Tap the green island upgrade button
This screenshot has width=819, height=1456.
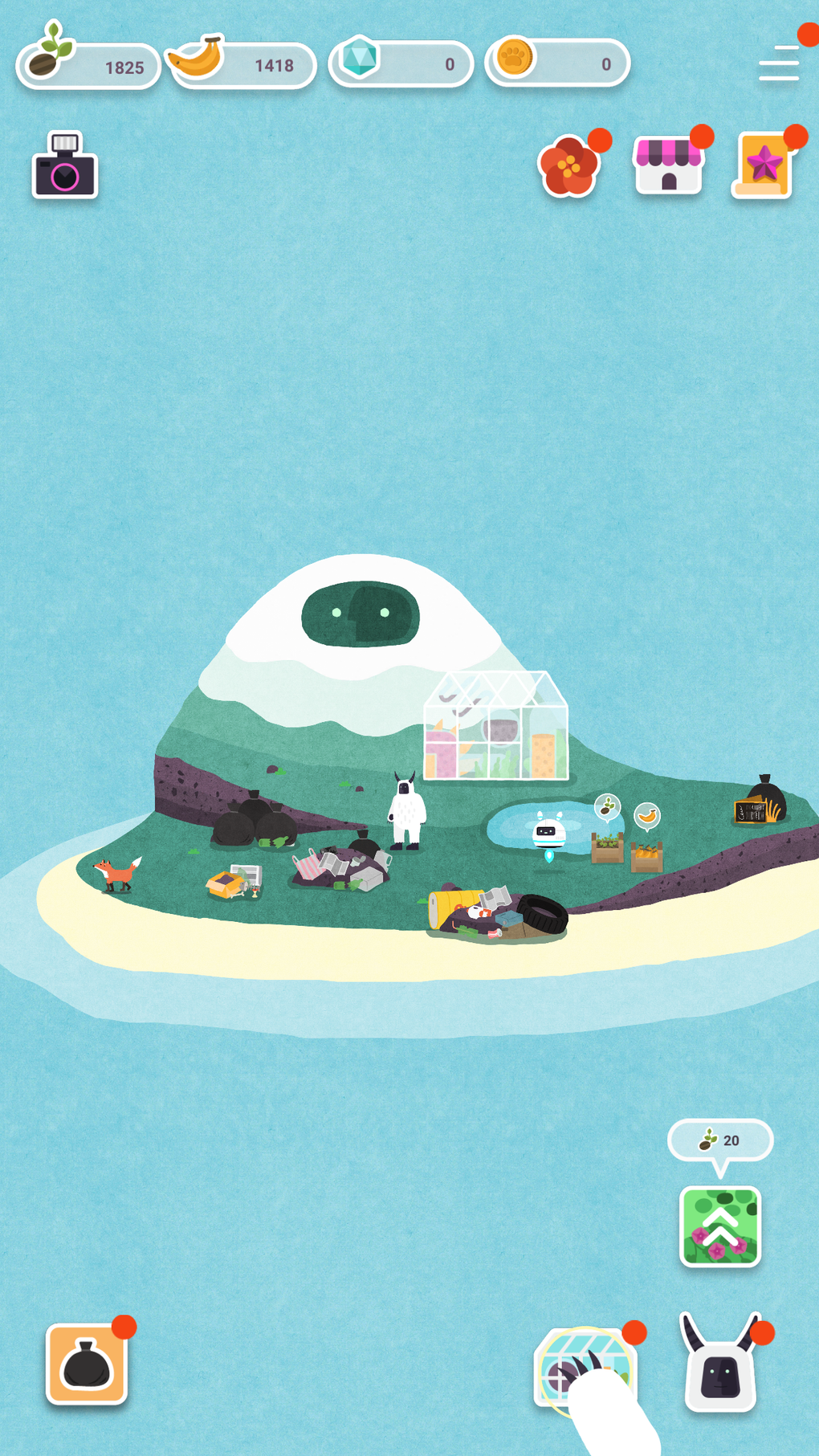[720, 1226]
